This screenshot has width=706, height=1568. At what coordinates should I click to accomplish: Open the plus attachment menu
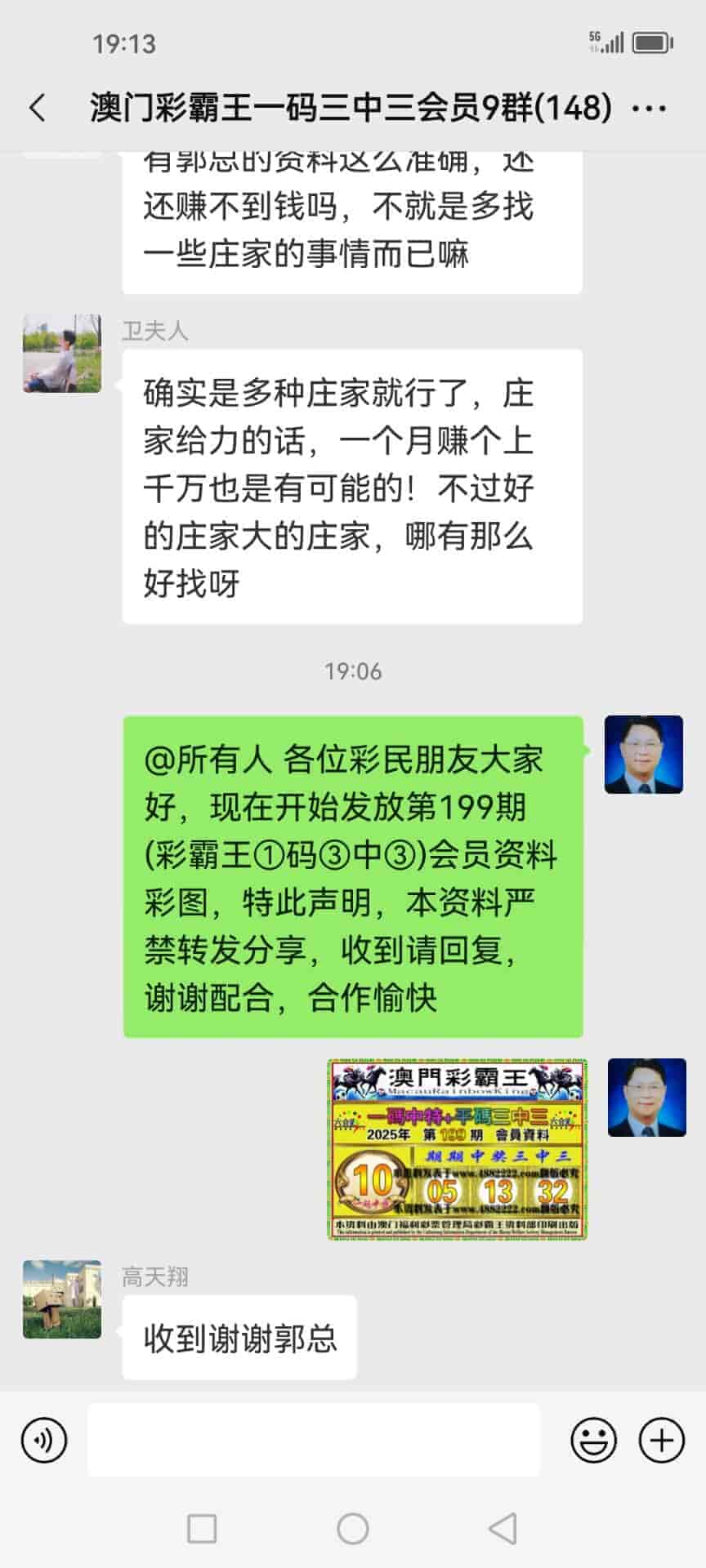click(x=661, y=1440)
